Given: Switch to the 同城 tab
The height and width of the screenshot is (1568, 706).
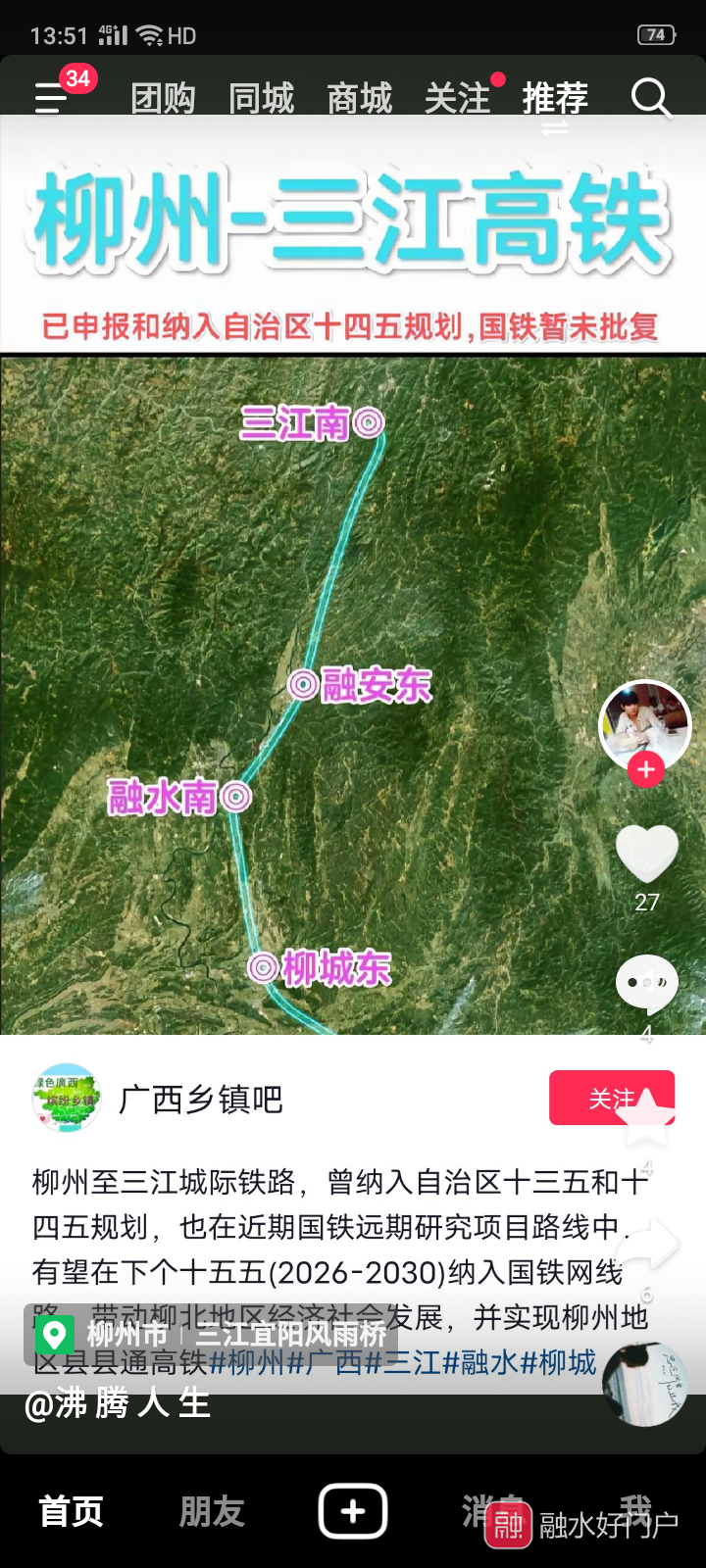Looking at the screenshot, I should click(x=261, y=98).
